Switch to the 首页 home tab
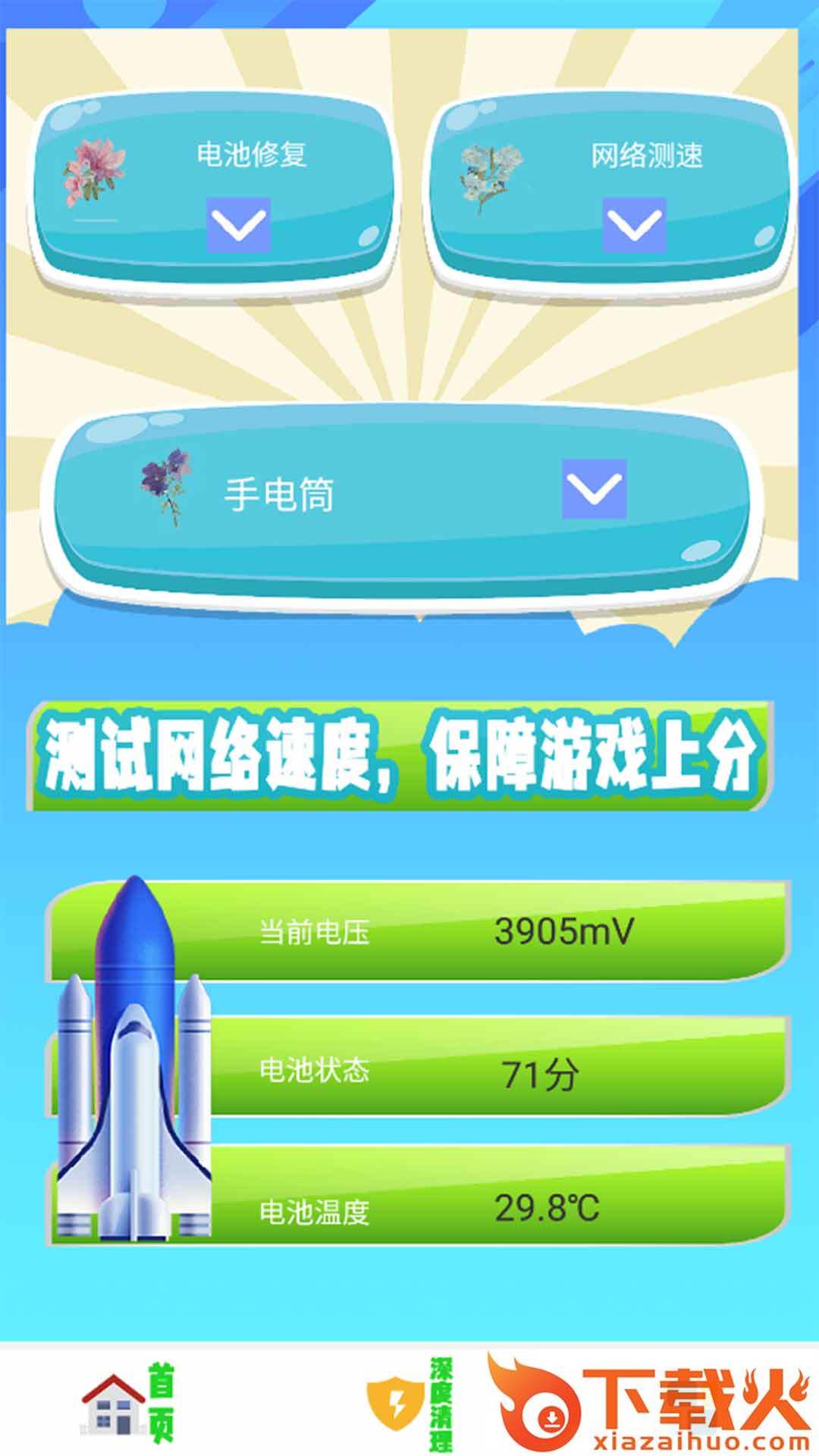 [129, 1403]
